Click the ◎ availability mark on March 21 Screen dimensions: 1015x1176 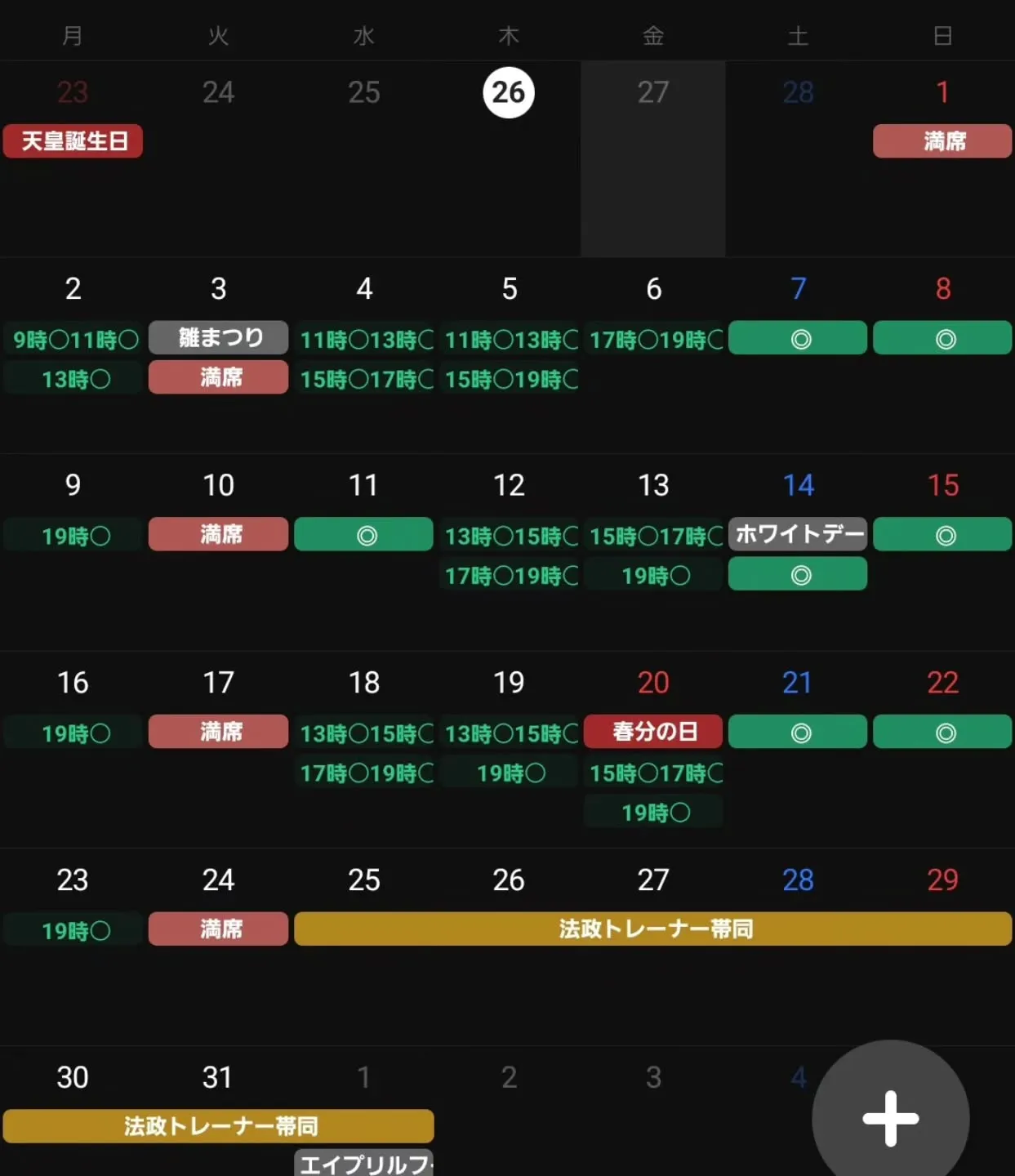(x=798, y=731)
